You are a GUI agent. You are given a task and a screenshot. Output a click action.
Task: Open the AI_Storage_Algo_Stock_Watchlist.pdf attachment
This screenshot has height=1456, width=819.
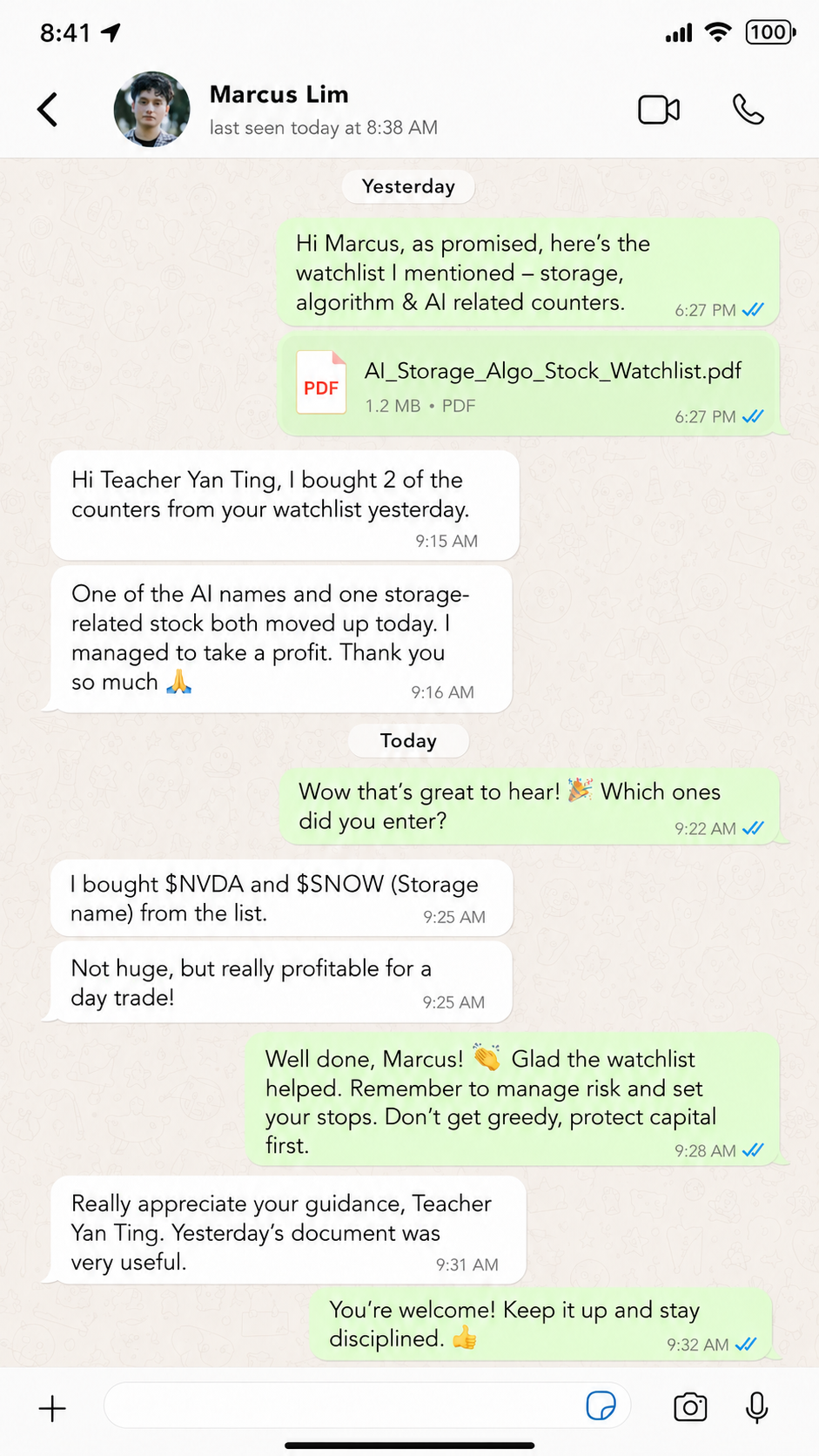pyautogui.click(x=527, y=386)
